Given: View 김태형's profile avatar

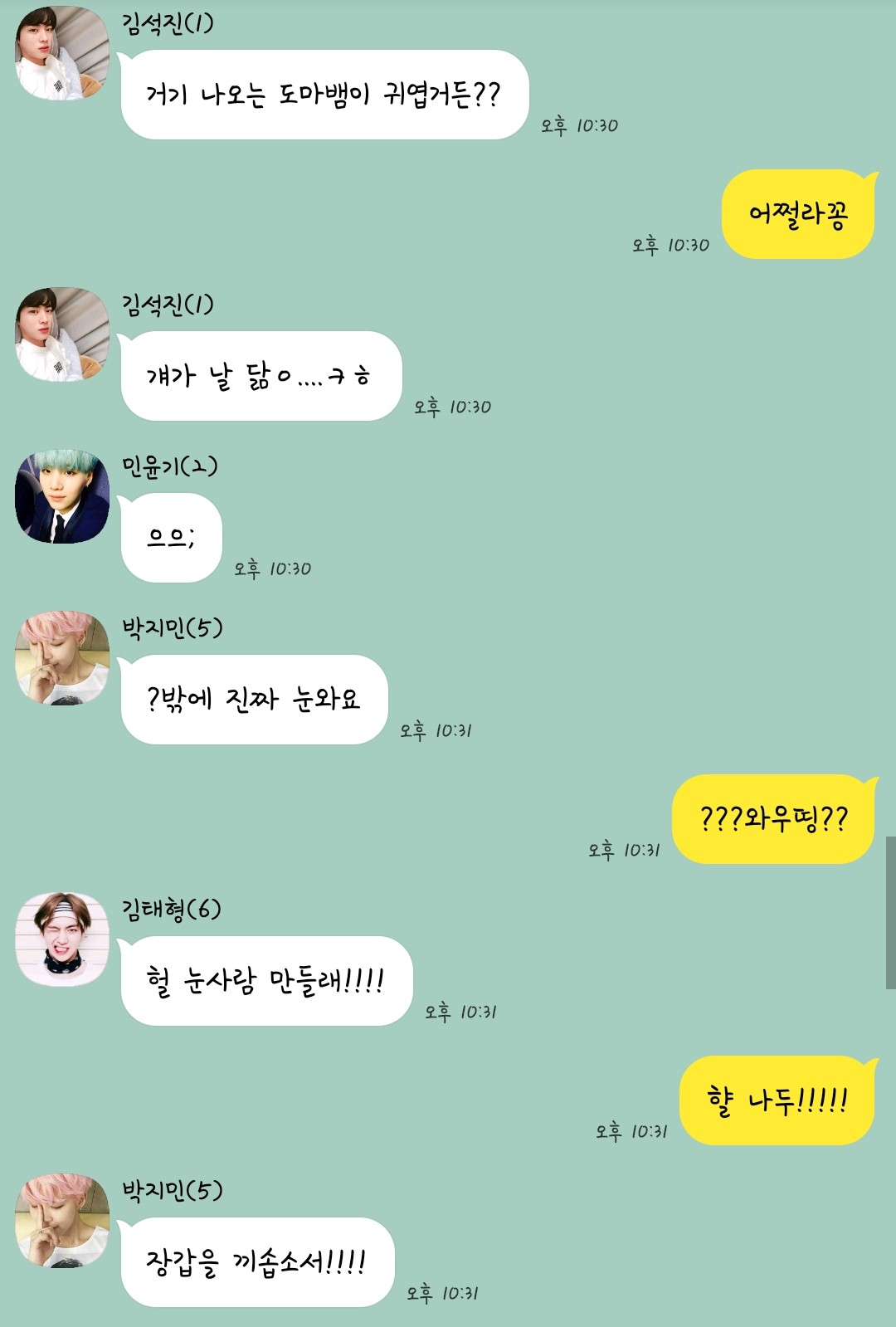Looking at the screenshot, I should (62, 939).
